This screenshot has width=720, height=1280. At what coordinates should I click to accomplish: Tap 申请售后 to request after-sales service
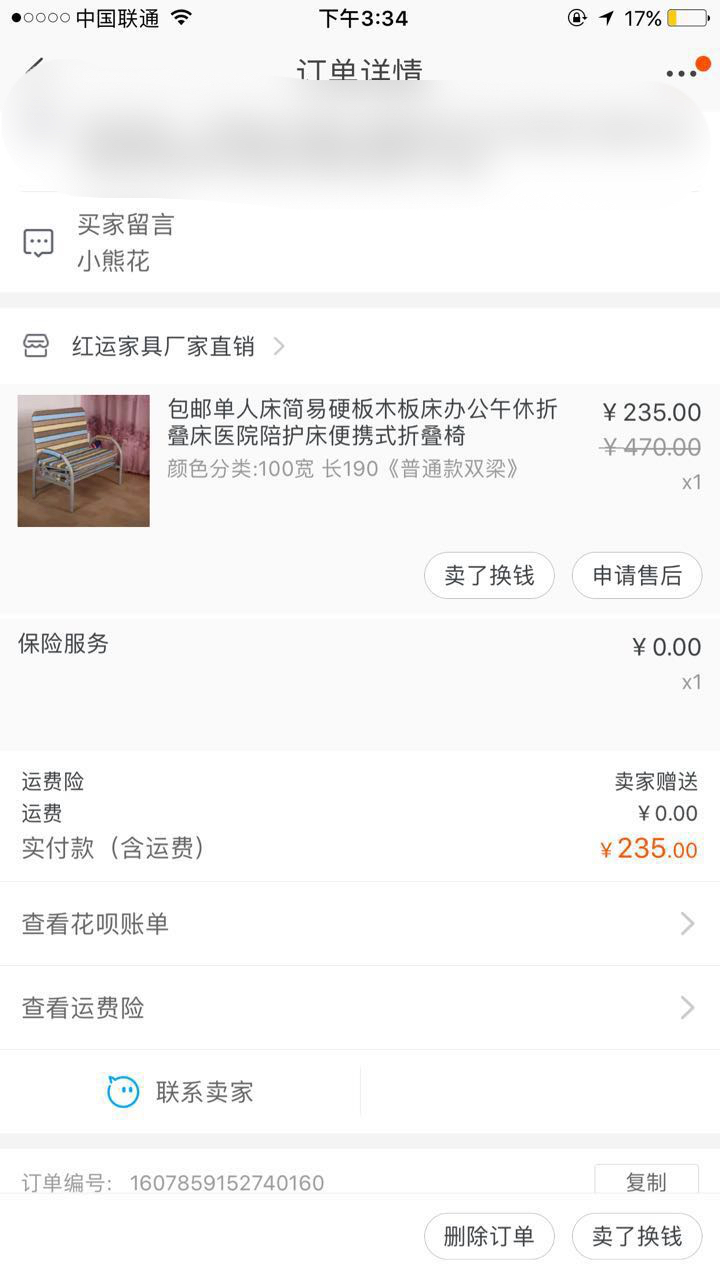(x=637, y=576)
